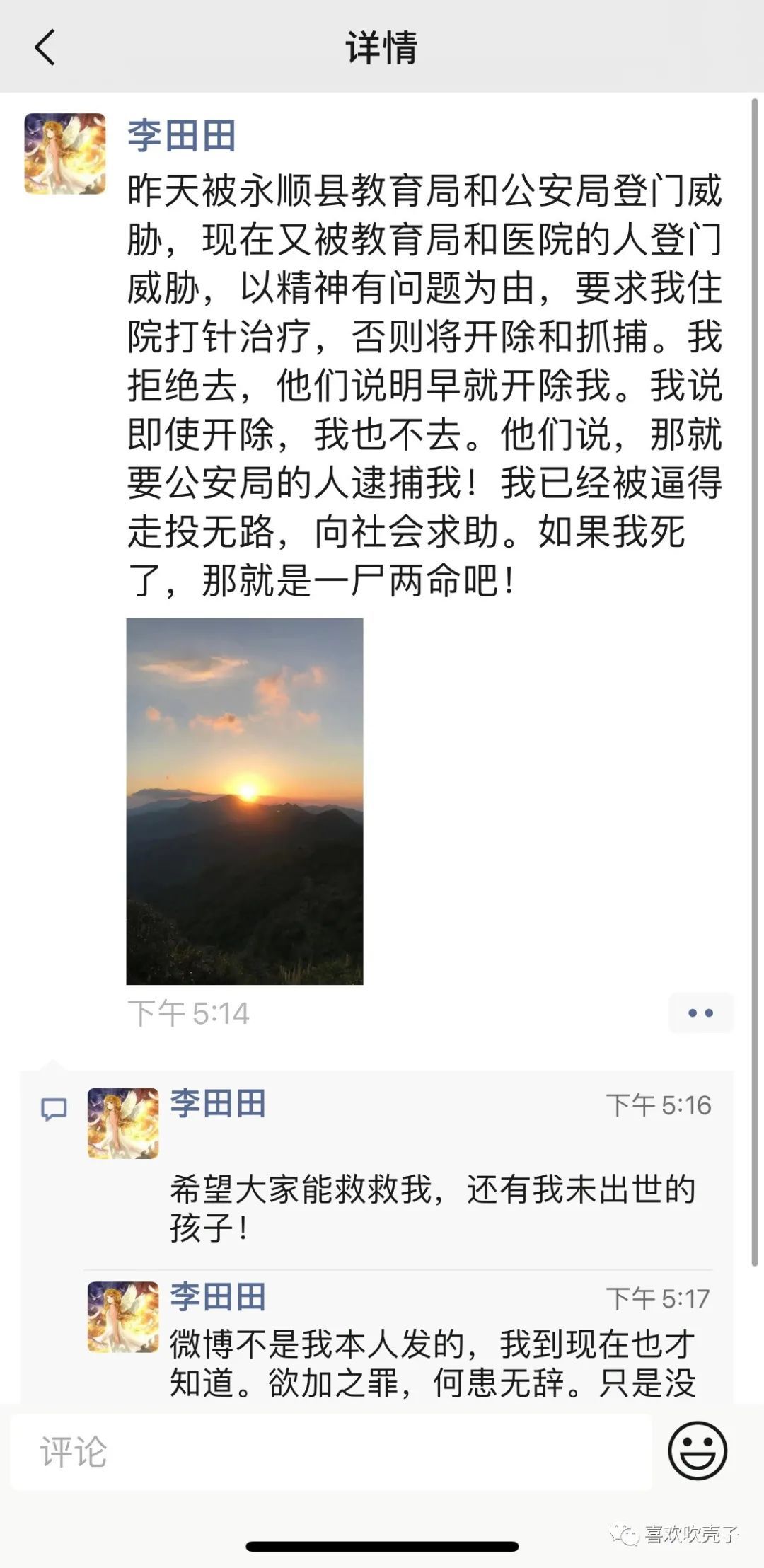Open the sunset photo in the post

pos(244,800)
